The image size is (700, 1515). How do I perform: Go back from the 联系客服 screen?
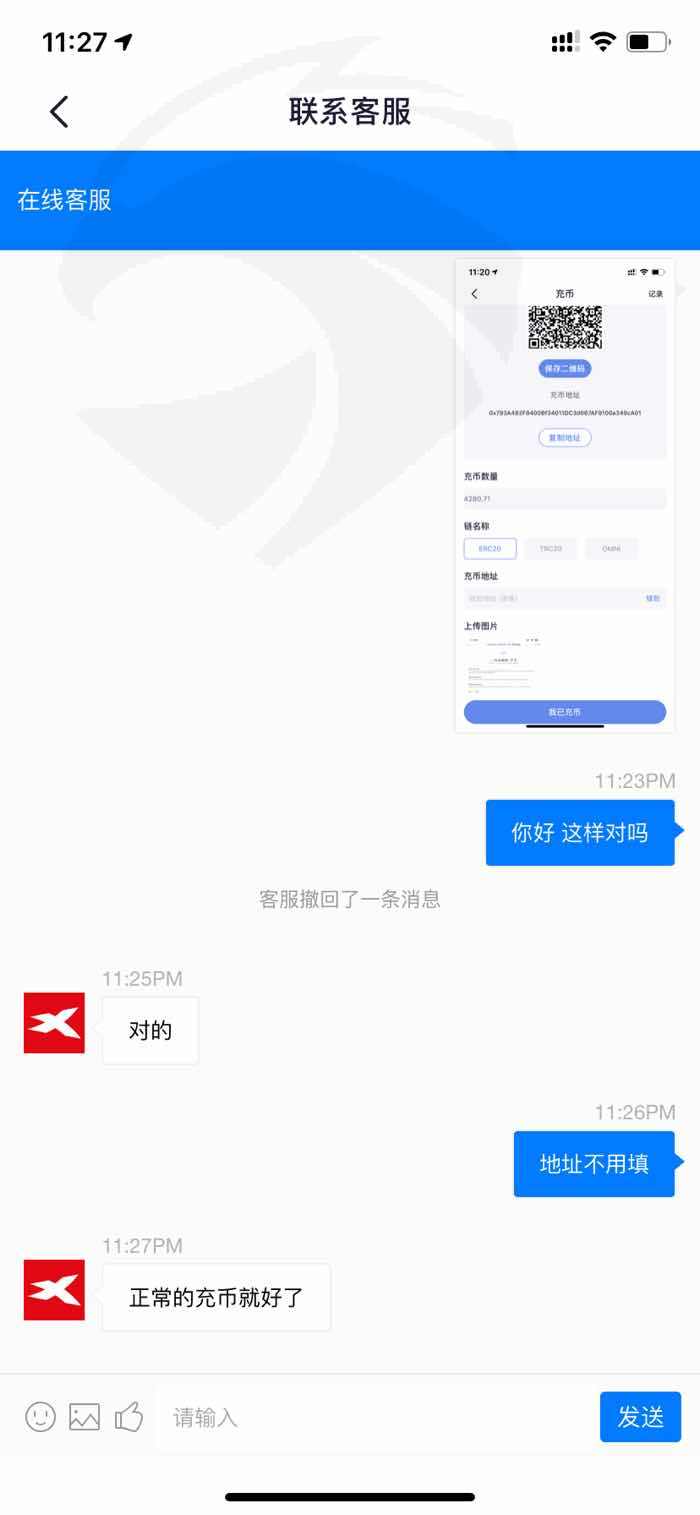59,111
